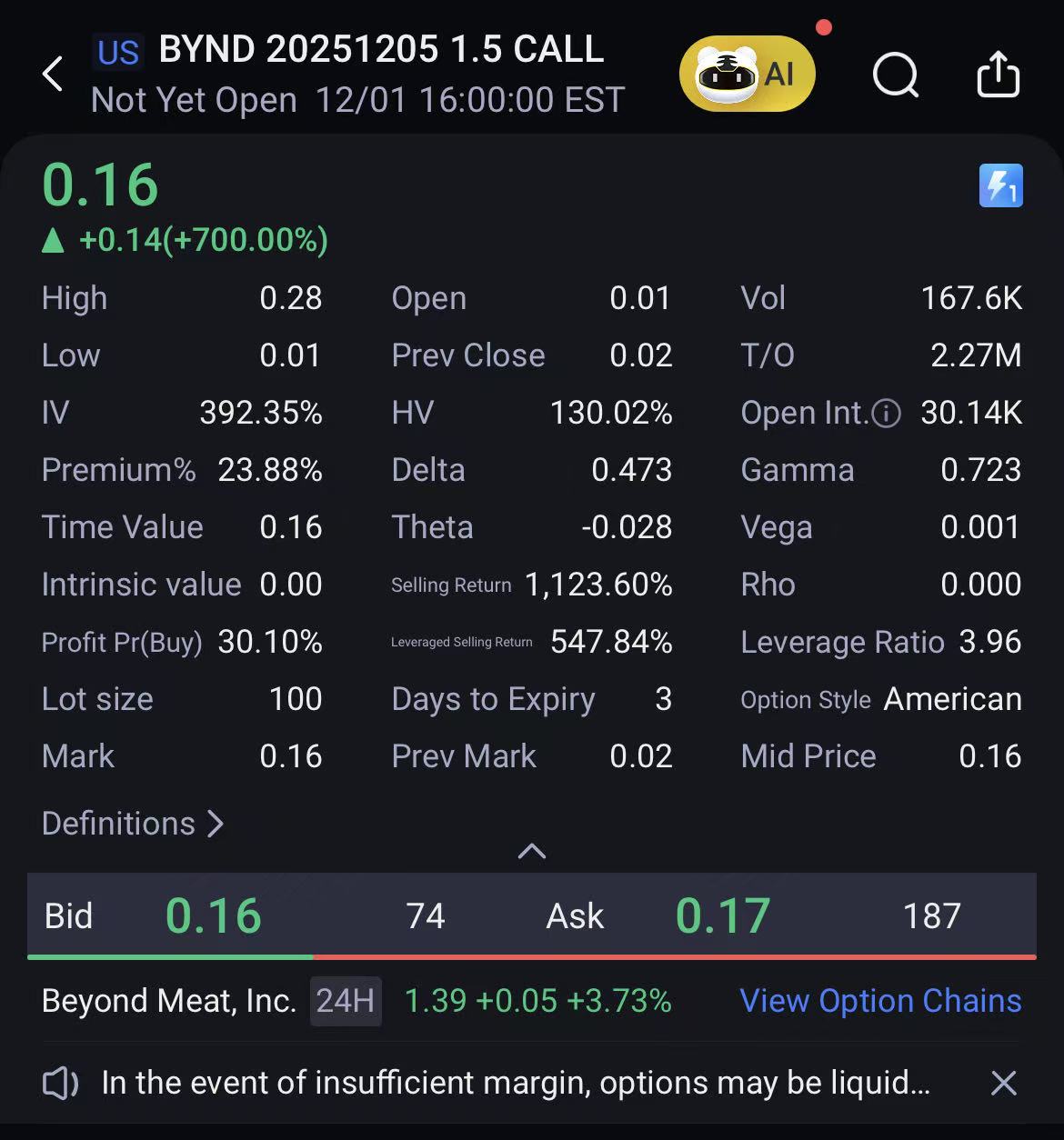Open the Definitions link
The image size is (1064, 1140).
(x=133, y=824)
